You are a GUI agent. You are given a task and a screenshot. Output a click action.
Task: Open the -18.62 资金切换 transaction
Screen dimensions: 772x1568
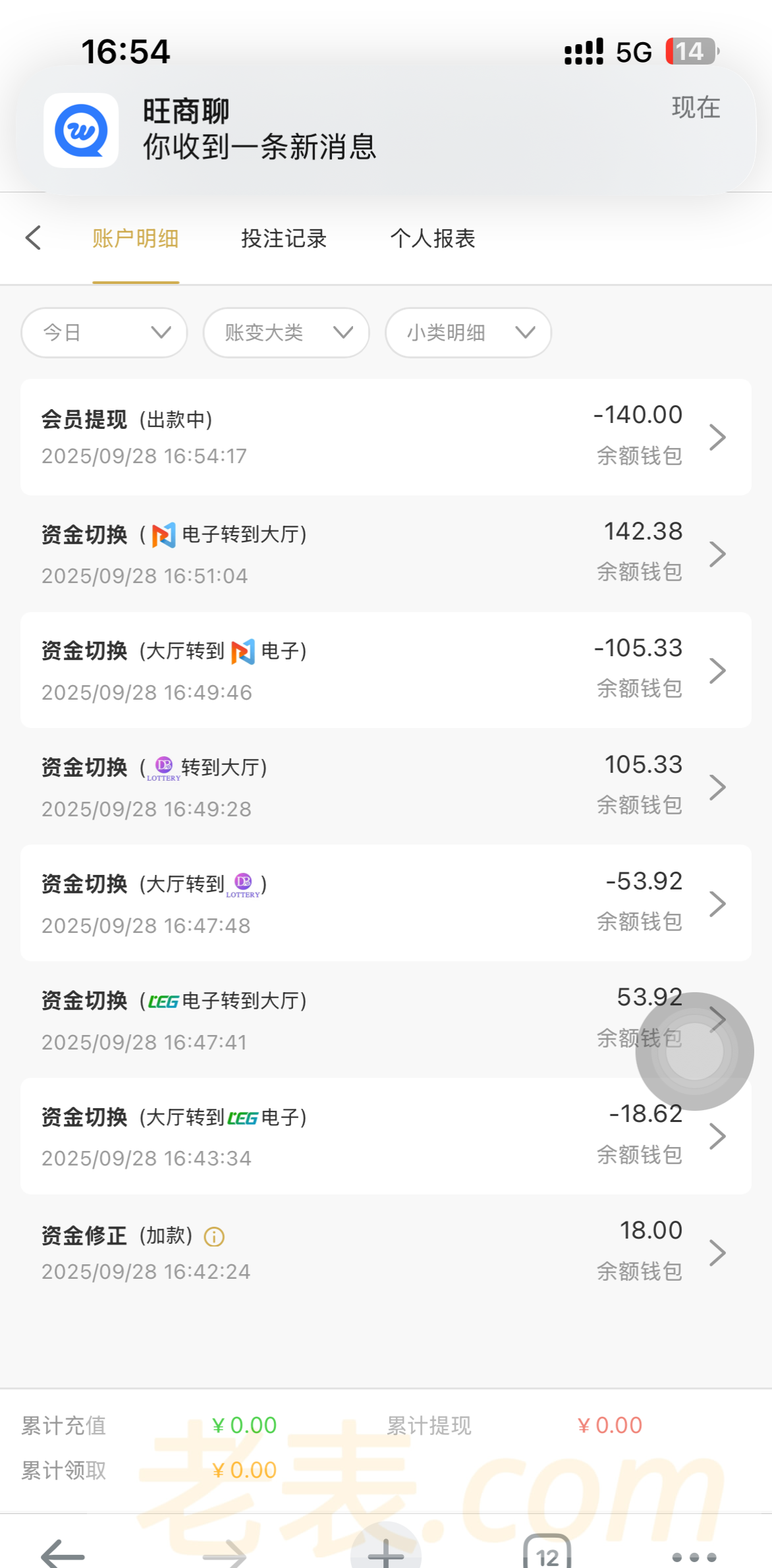(385, 1136)
